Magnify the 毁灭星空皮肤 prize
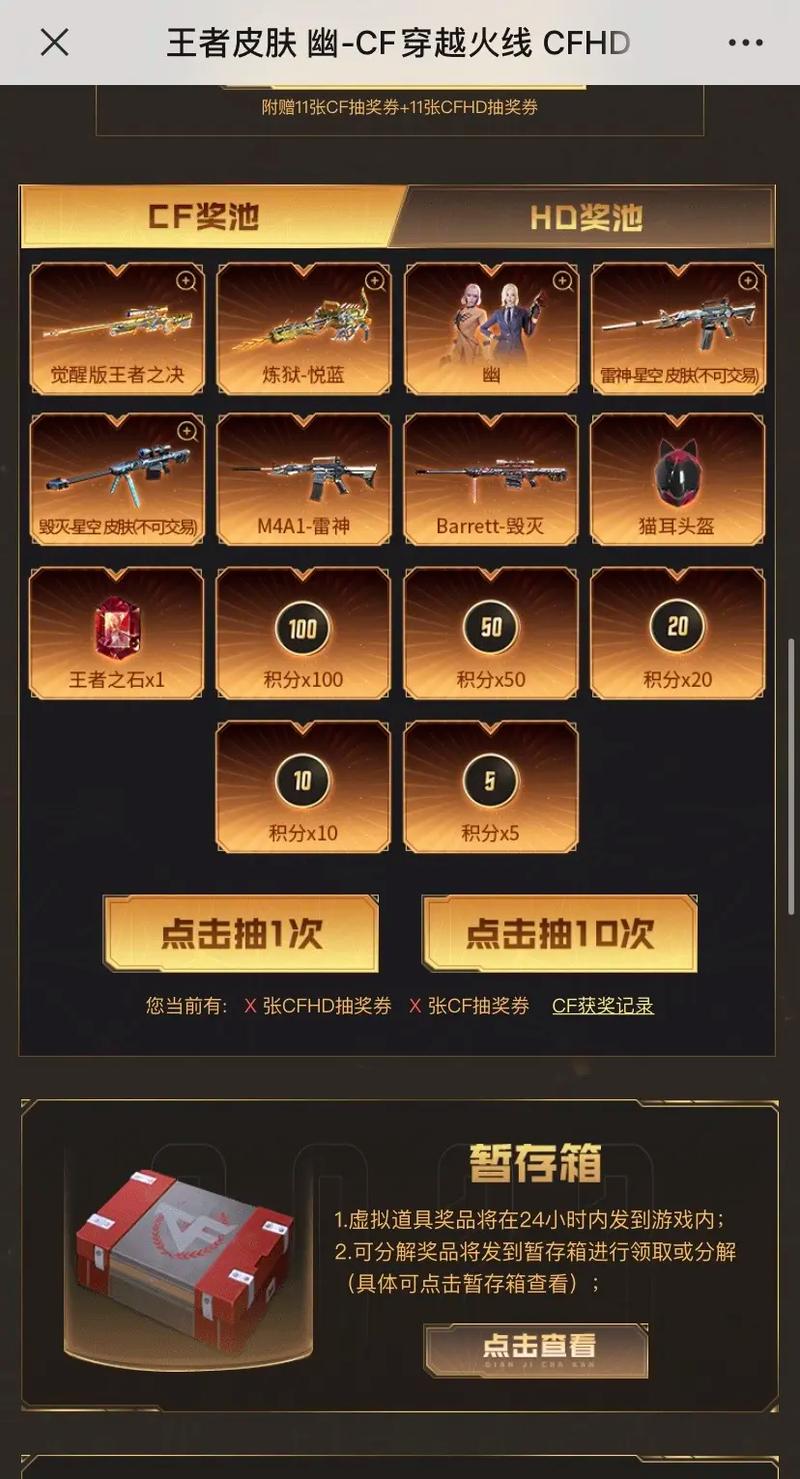Viewport: 800px width, 1479px height. point(187,432)
